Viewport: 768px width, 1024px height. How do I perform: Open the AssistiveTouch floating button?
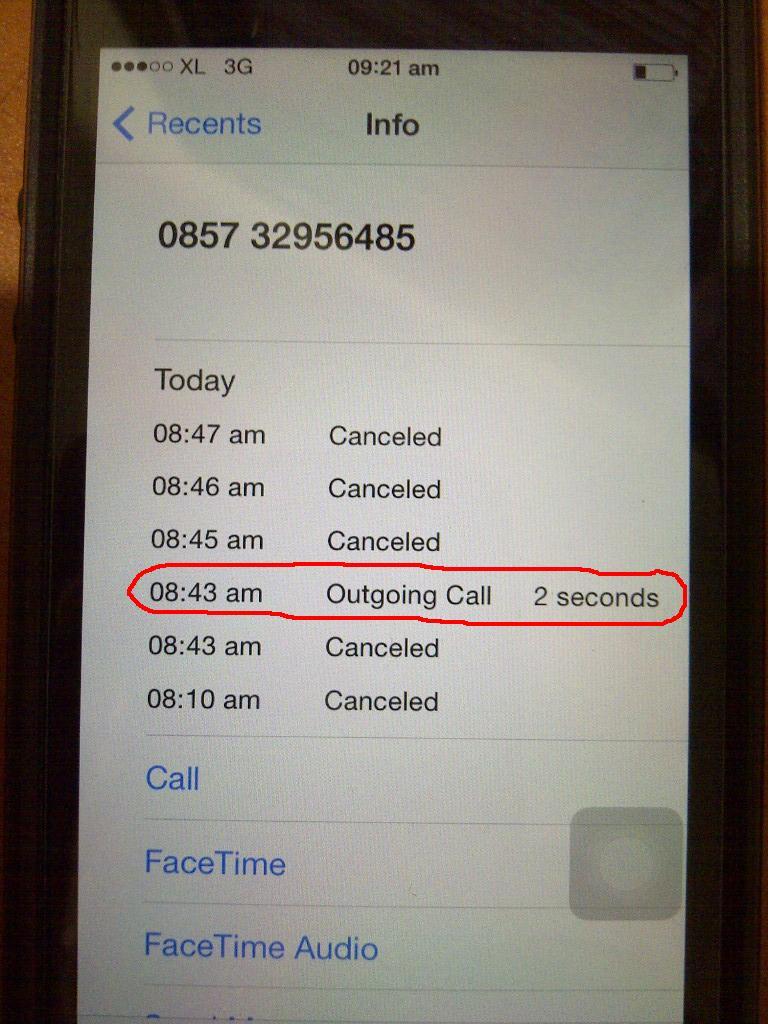[x=626, y=863]
